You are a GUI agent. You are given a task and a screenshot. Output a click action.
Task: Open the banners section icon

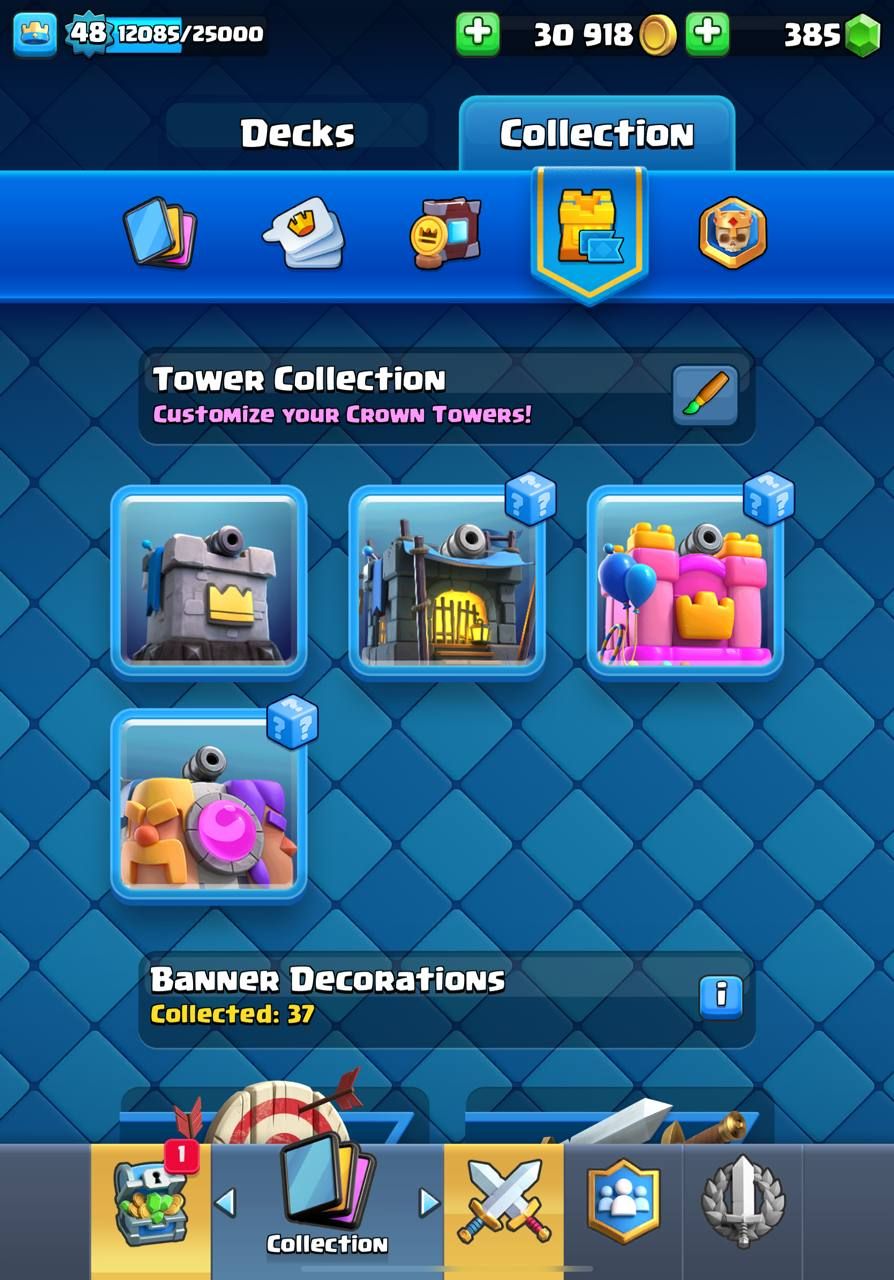pos(446,233)
